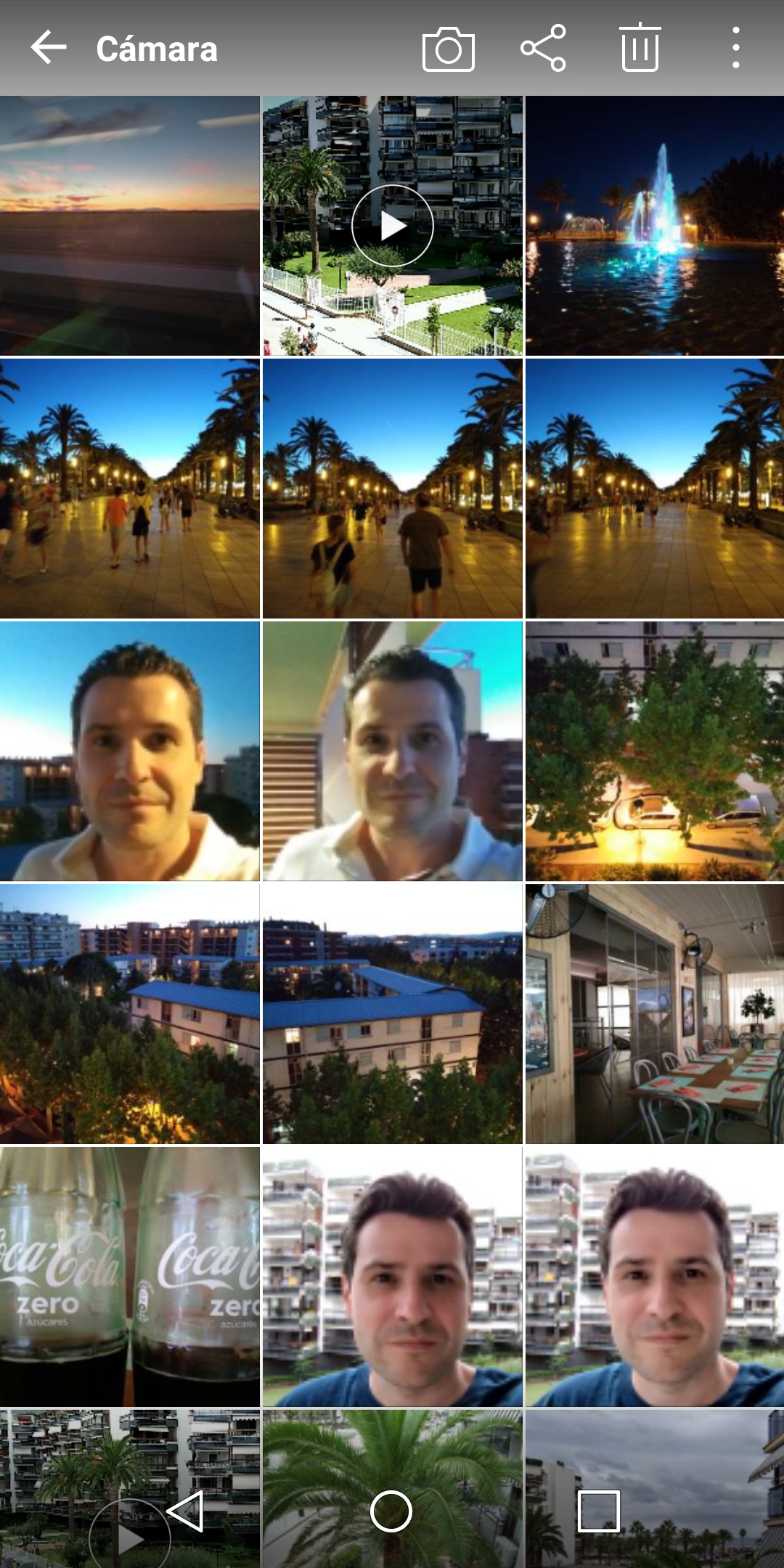This screenshot has height=1568, width=784.
Task: Open the sunset sky photo
Action: click(130, 226)
